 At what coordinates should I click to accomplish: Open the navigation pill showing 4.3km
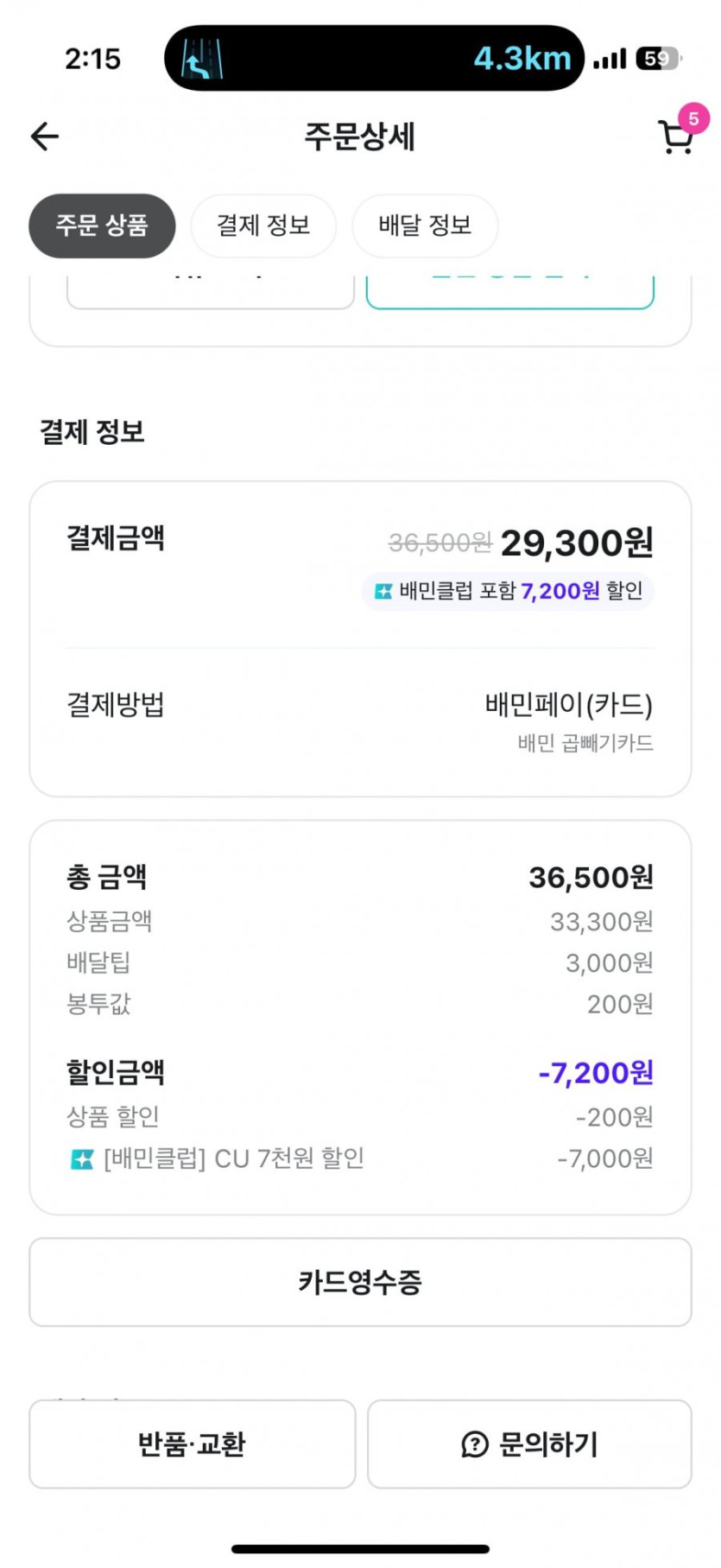pos(375,58)
